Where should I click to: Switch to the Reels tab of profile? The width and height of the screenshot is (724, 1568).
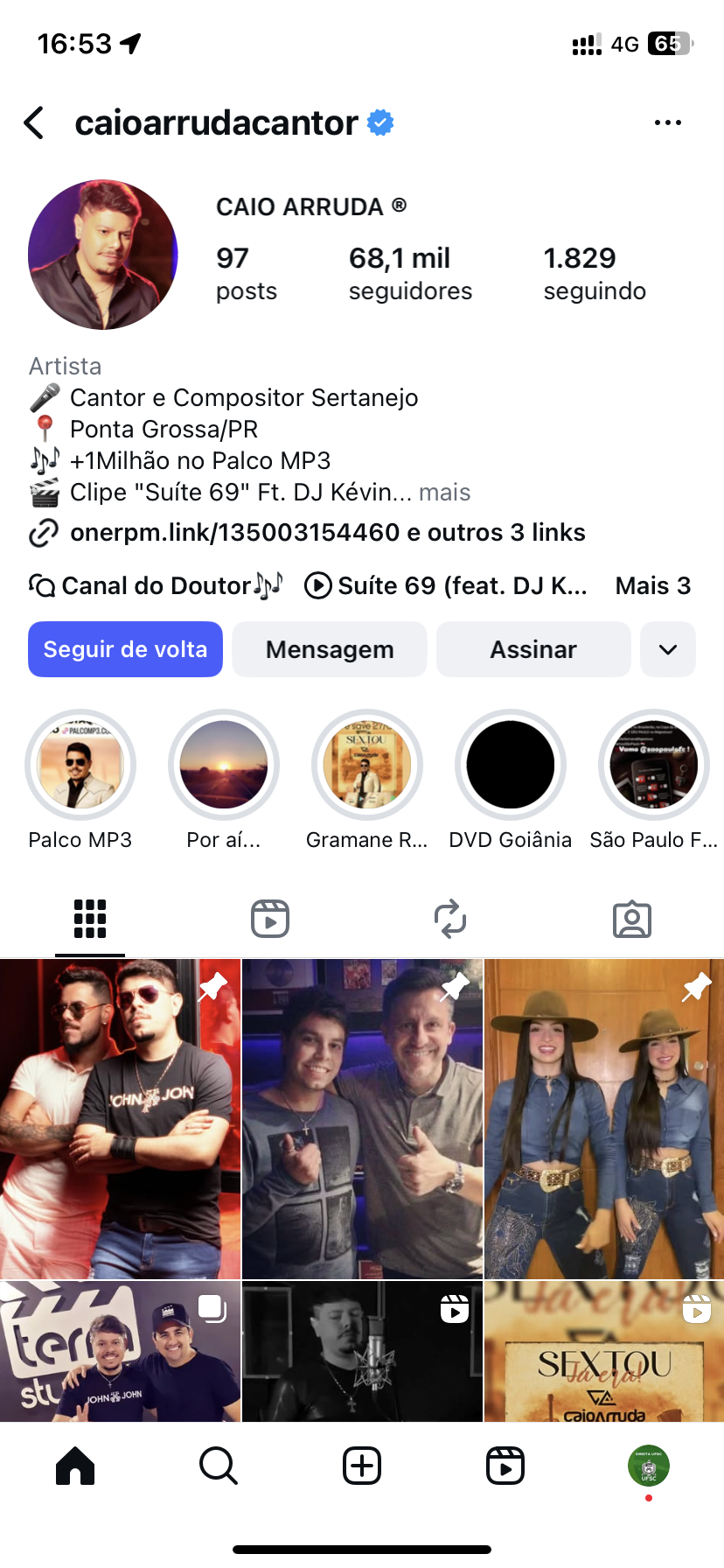270,919
